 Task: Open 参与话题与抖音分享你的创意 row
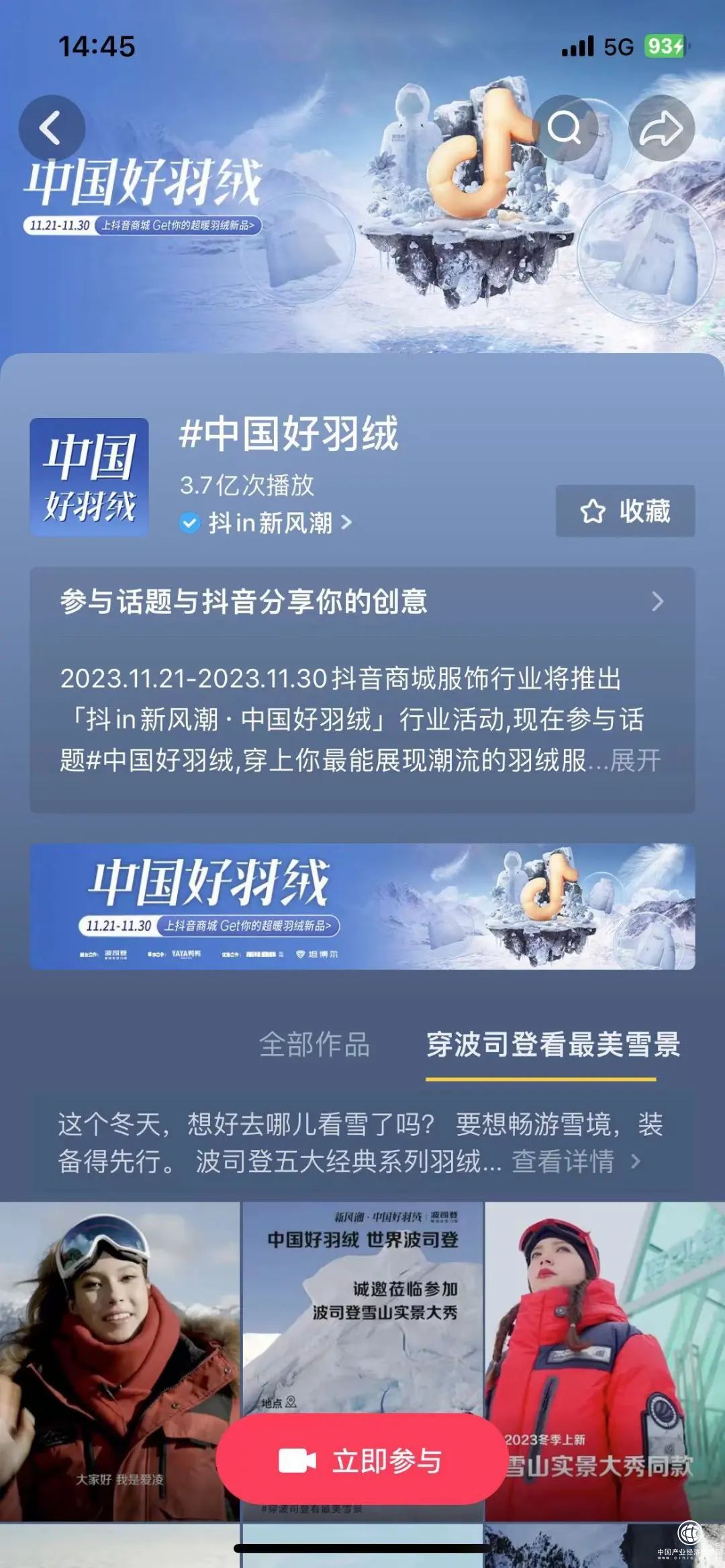pyautogui.click(x=361, y=601)
